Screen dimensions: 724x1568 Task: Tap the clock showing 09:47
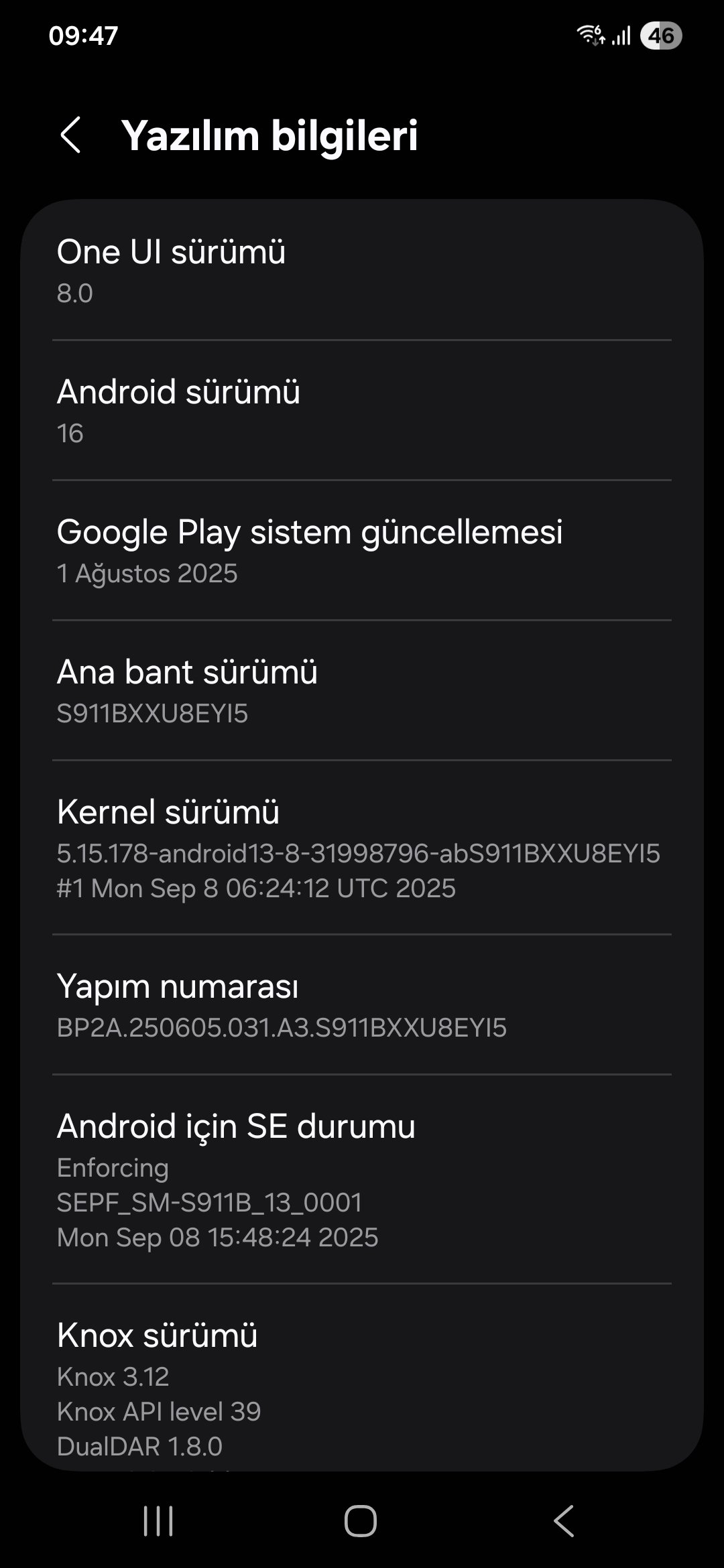point(85,38)
